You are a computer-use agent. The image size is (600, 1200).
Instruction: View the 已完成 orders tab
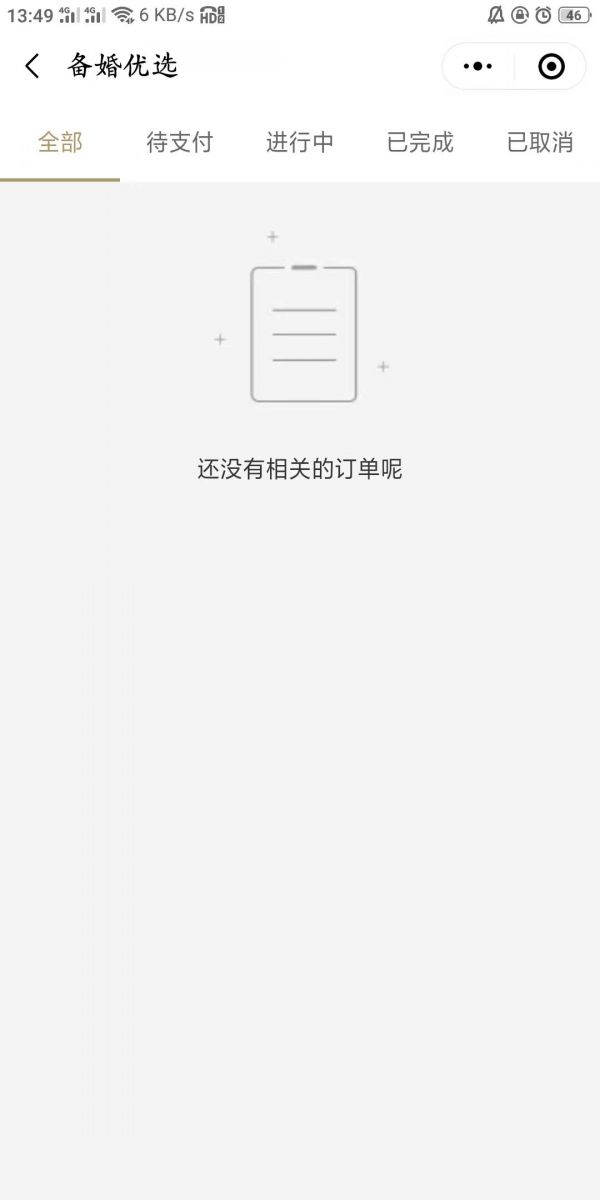420,143
